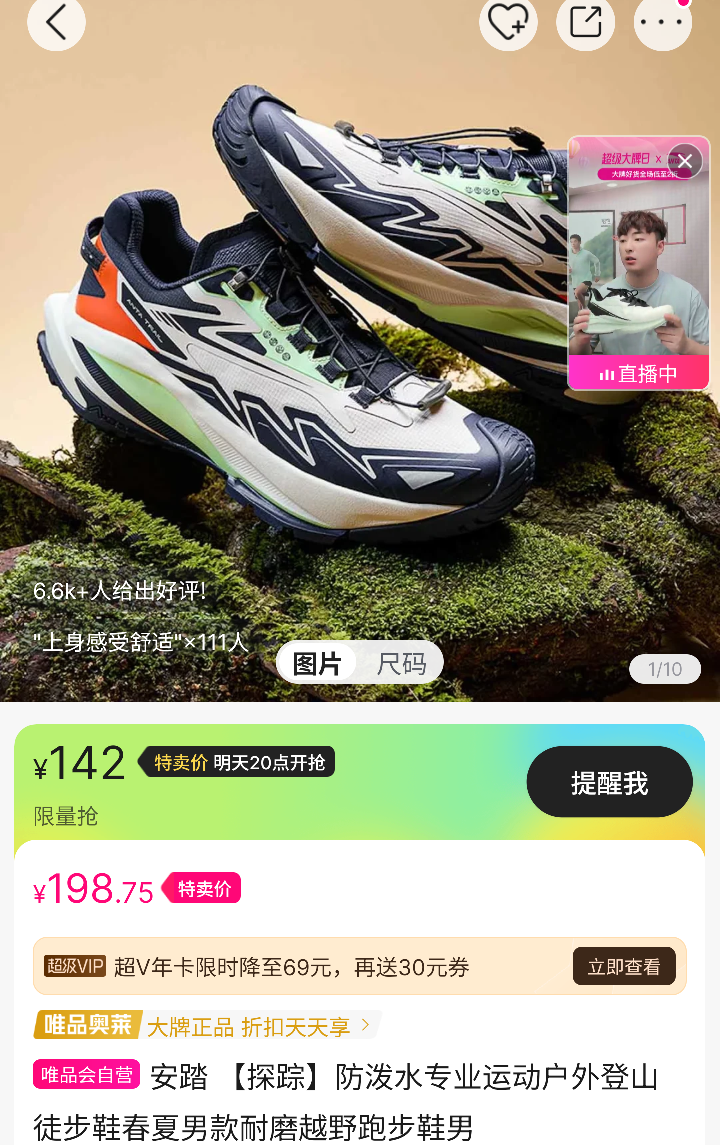Screen dimensions: 720x1145
Task: Tap the 直播中 live indicator badge
Action: pyautogui.click(x=638, y=374)
